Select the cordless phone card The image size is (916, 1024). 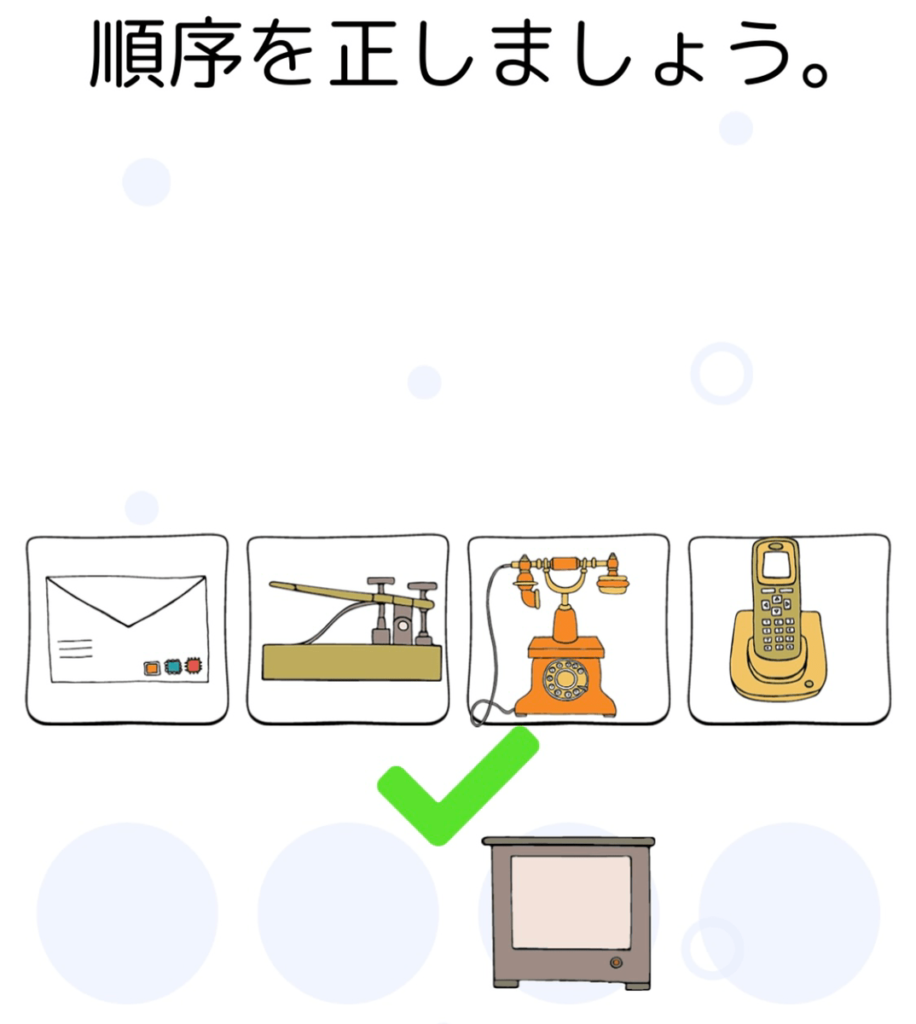click(x=788, y=629)
